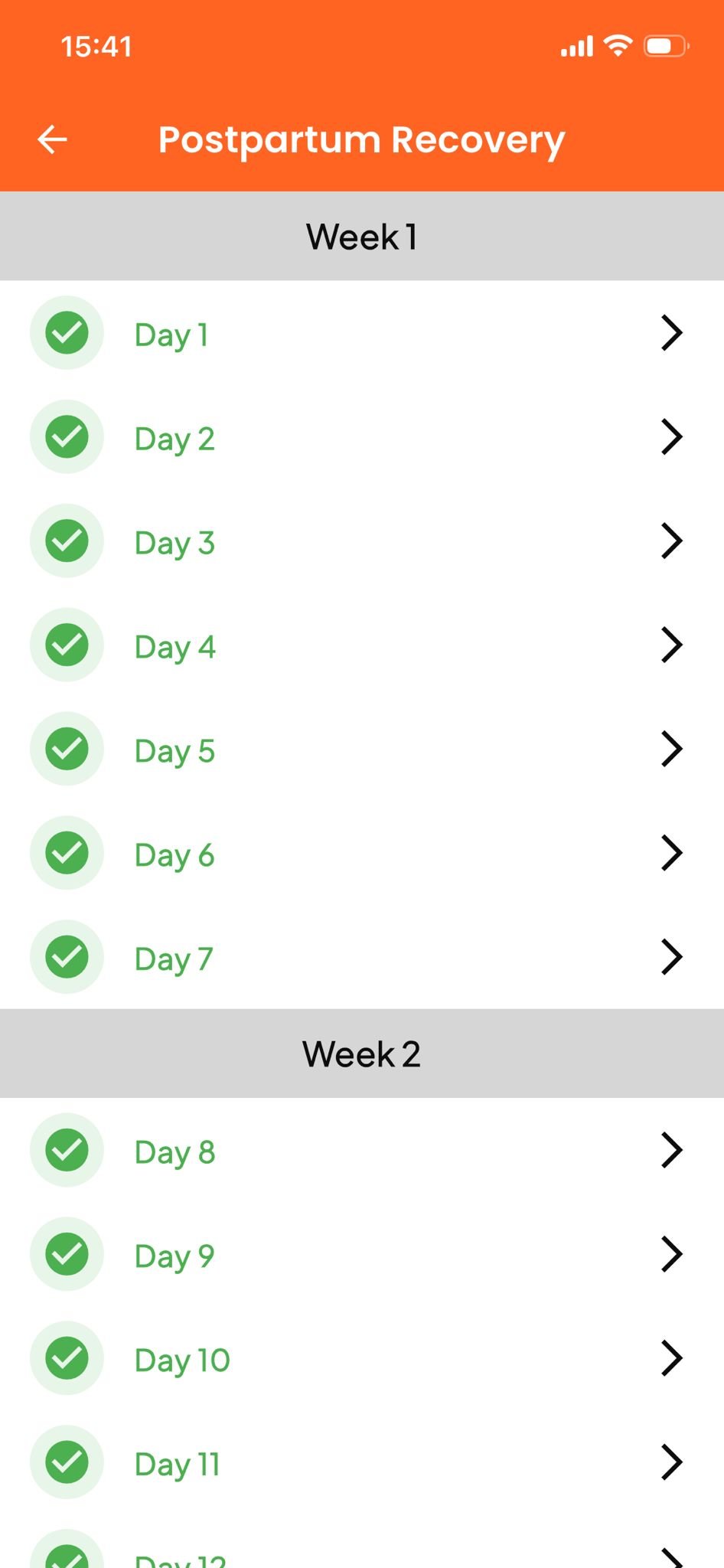Viewport: 724px width, 1568px height.
Task: Tap the Postpartum Recovery title
Action: coord(361,139)
